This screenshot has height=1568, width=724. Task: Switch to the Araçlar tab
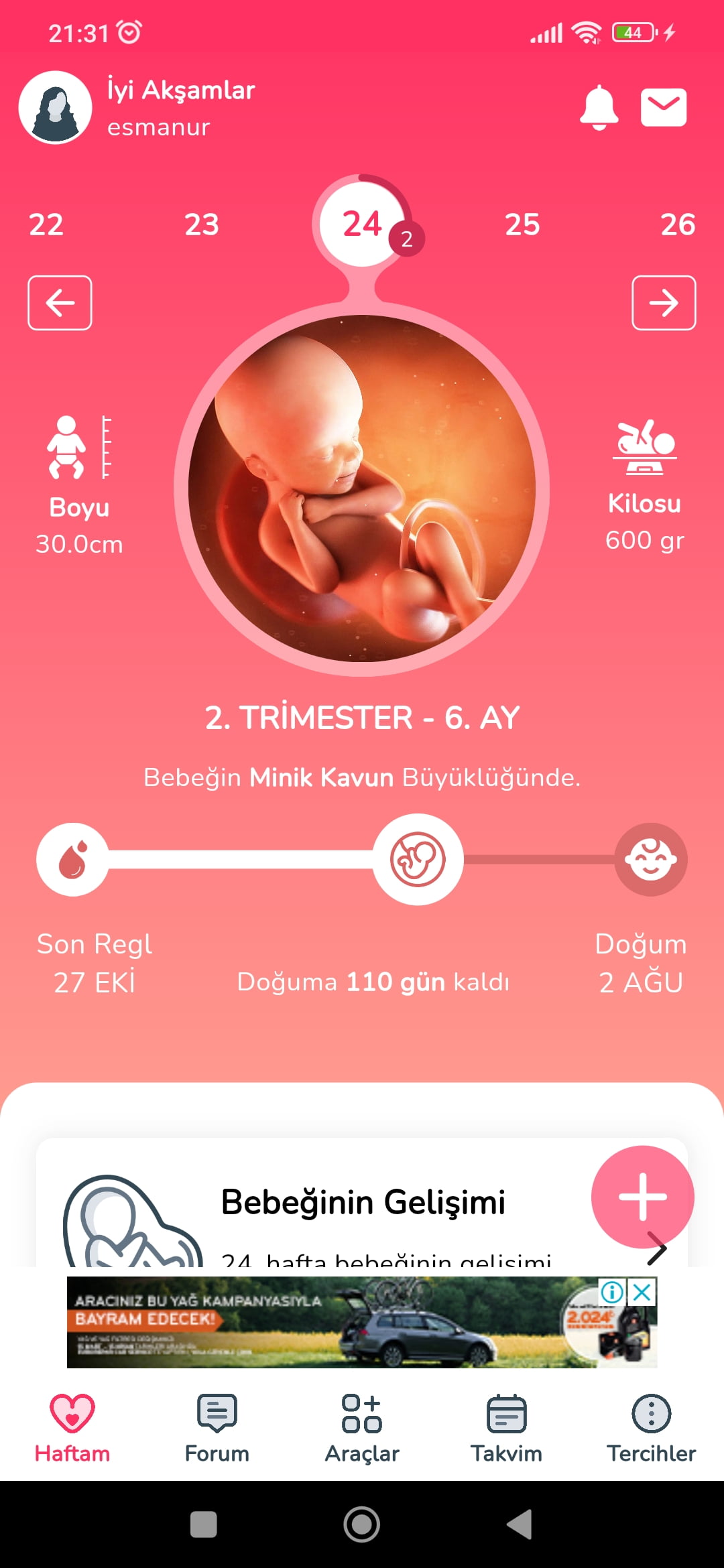coord(362,1429)
